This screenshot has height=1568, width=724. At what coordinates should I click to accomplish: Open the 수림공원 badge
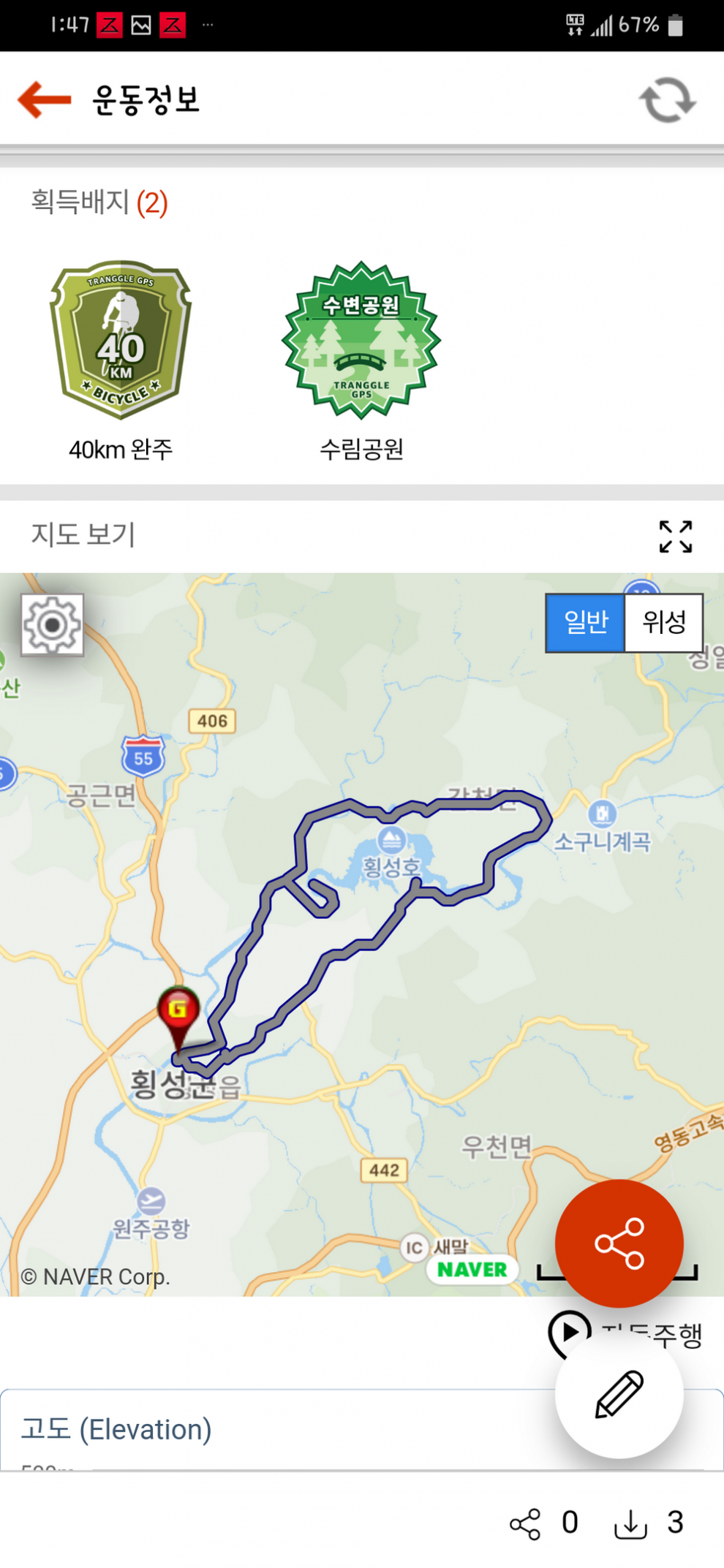361,341
